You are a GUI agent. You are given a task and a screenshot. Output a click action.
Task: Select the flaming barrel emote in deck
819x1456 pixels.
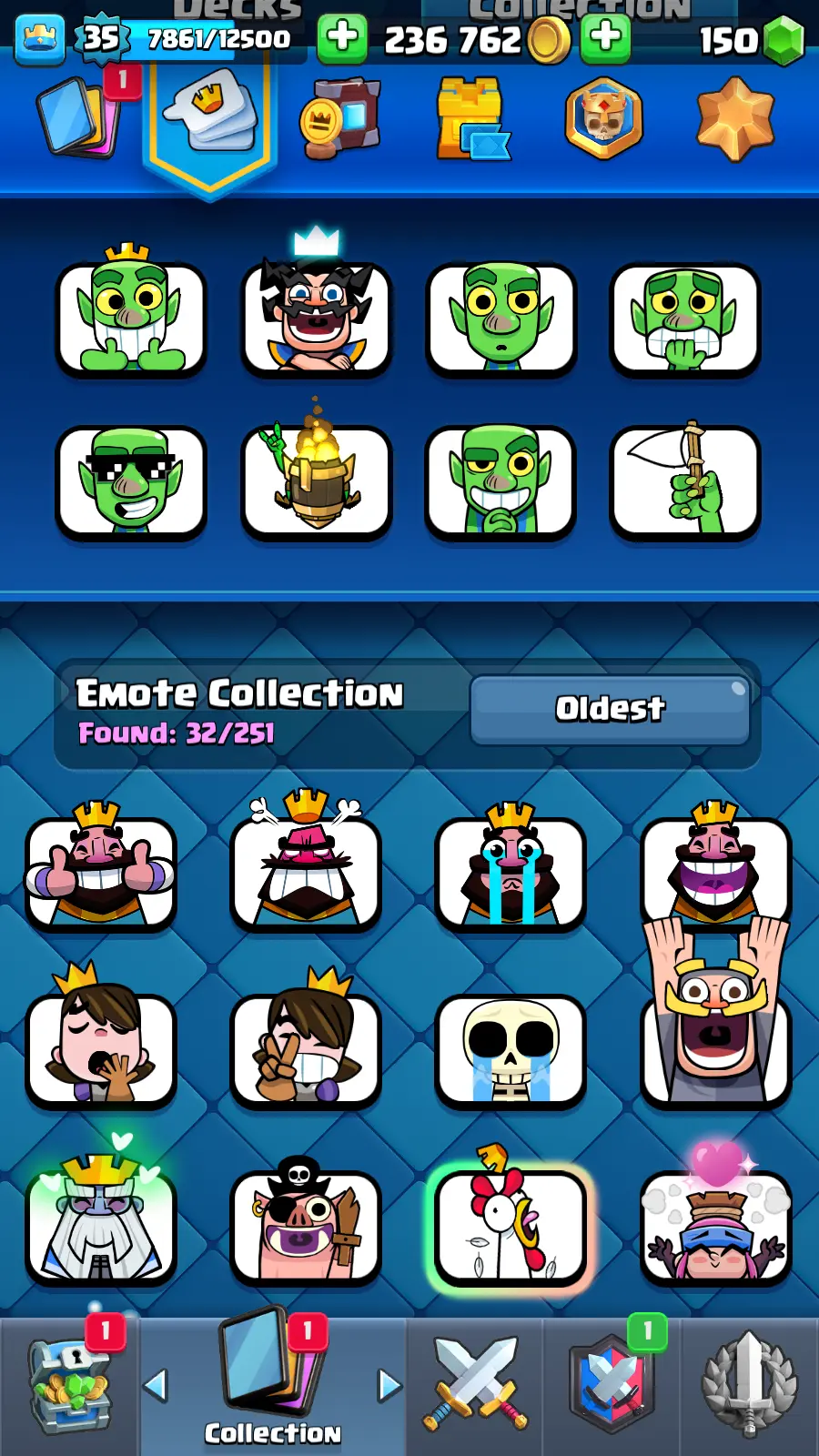click(x=316, y=482)
